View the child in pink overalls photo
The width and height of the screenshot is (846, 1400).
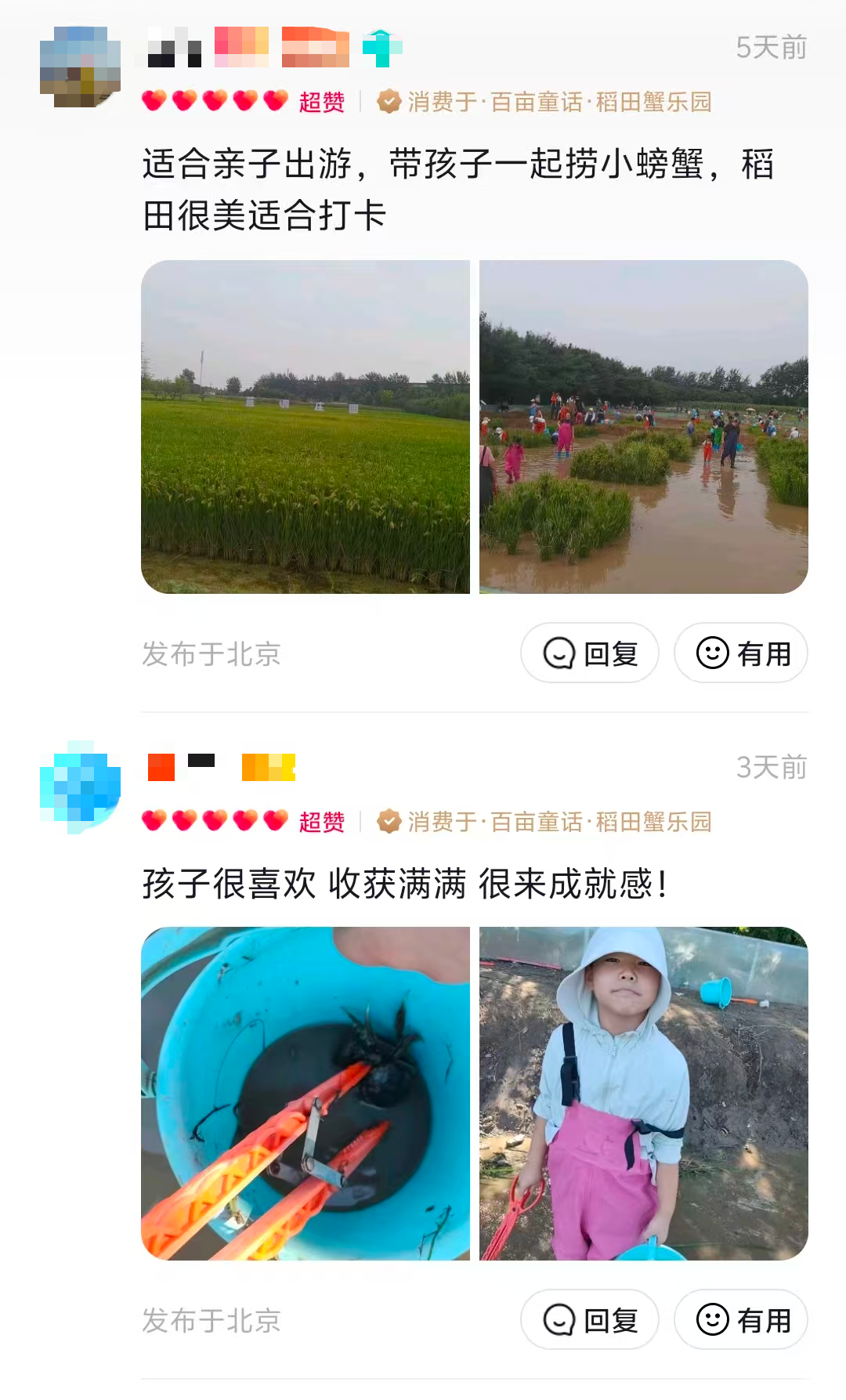(x=643, y=1094)
